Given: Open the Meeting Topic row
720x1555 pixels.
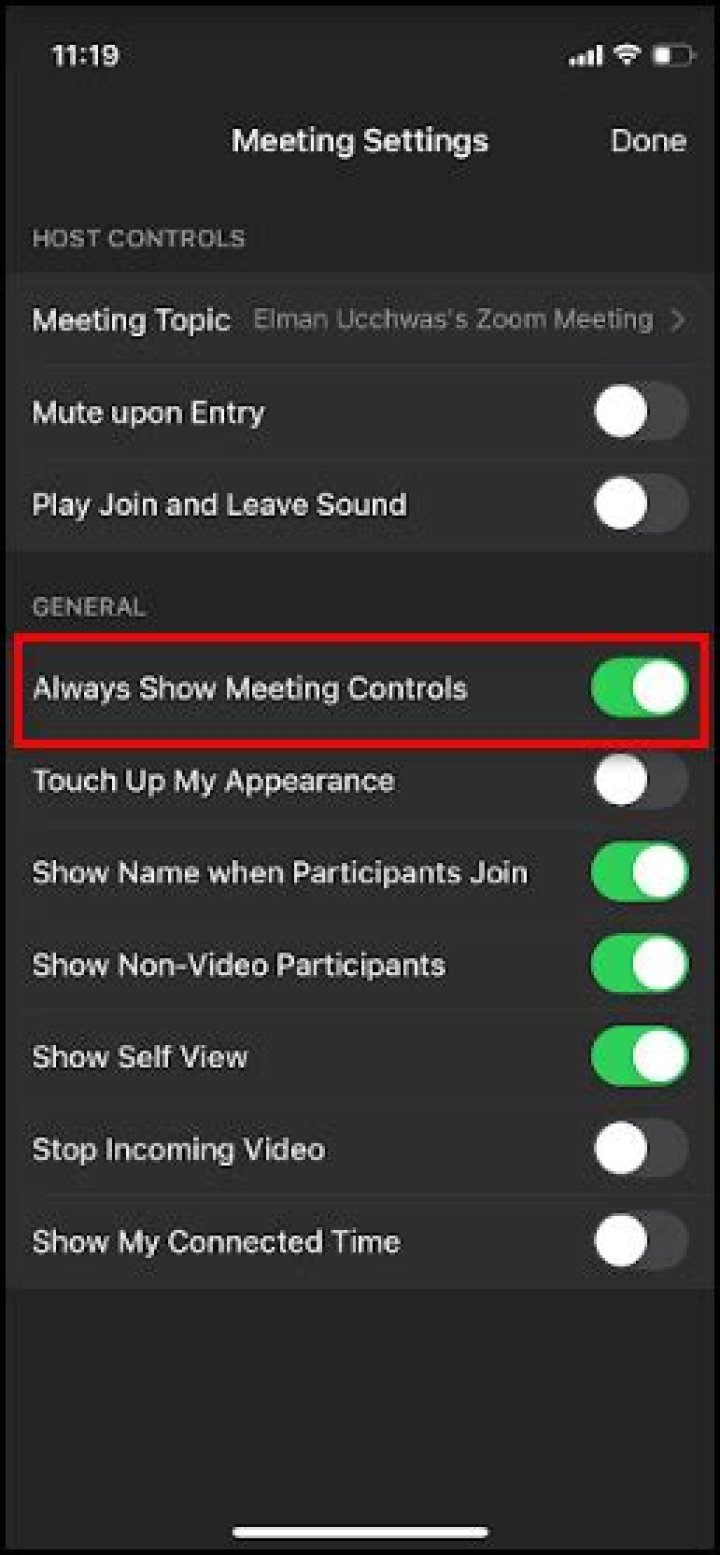Looking at the screenshot, I should 360,321.
